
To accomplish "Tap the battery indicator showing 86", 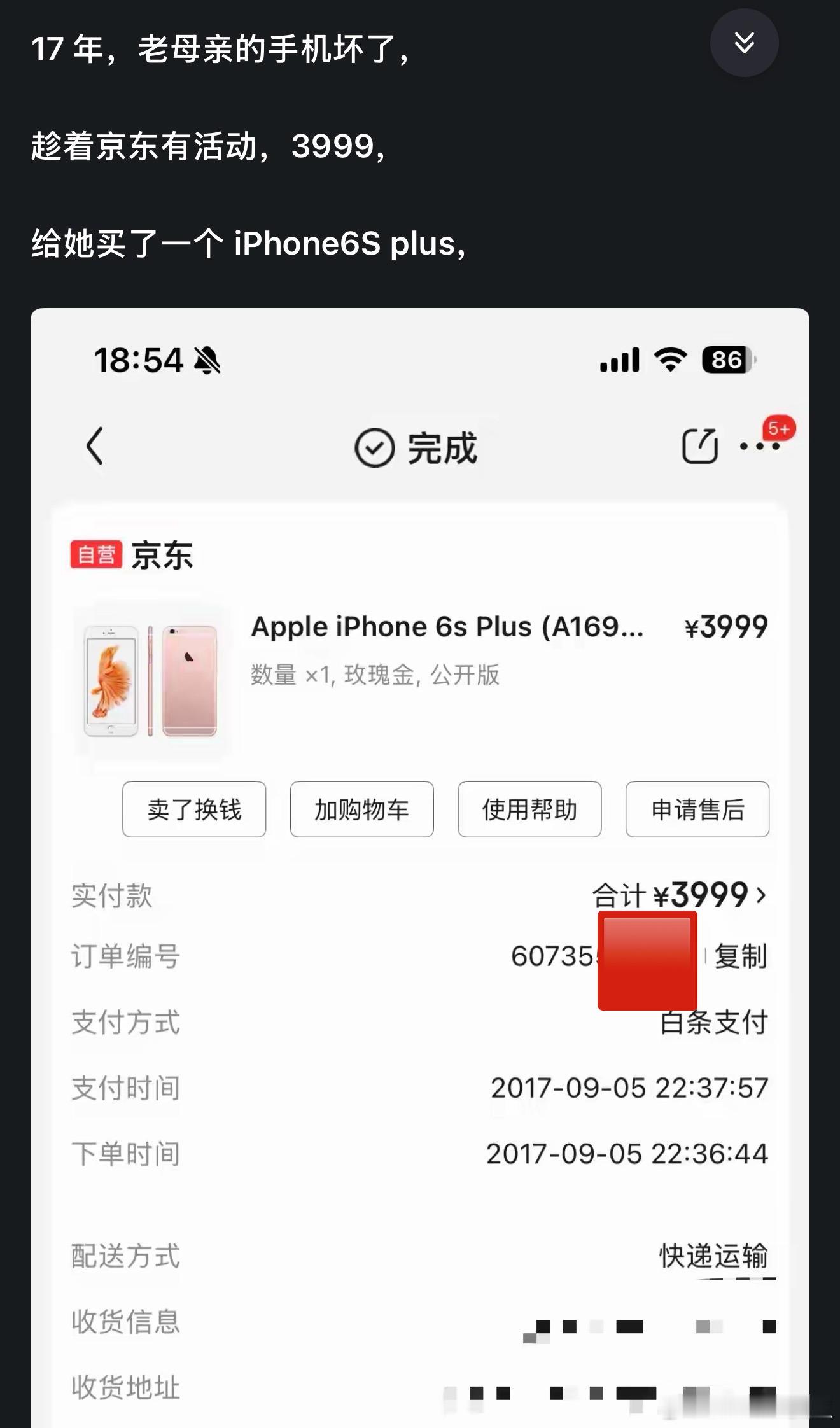I will 725,360.
